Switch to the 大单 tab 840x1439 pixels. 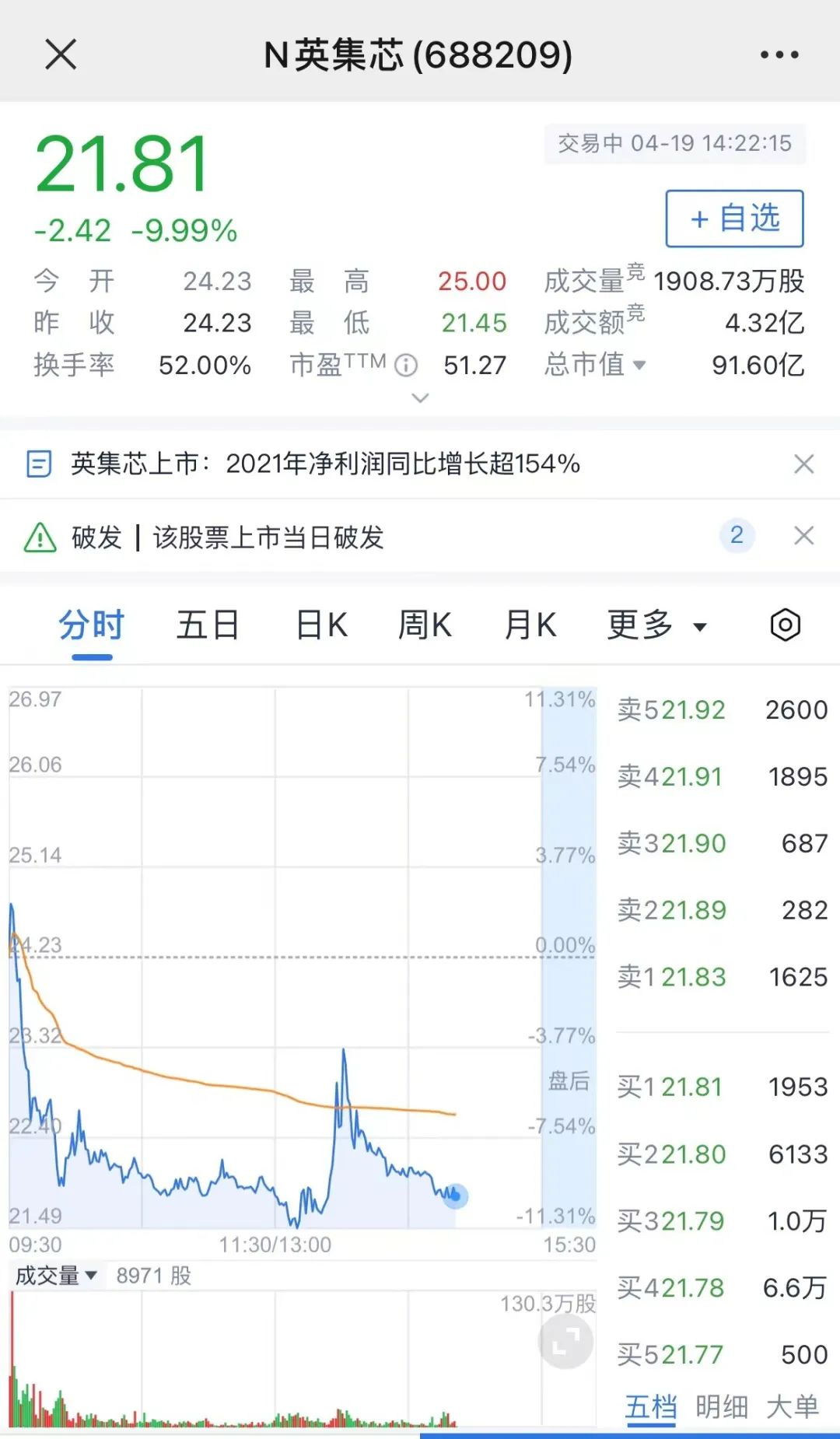pyautogui.click(x=793, y=1406)
